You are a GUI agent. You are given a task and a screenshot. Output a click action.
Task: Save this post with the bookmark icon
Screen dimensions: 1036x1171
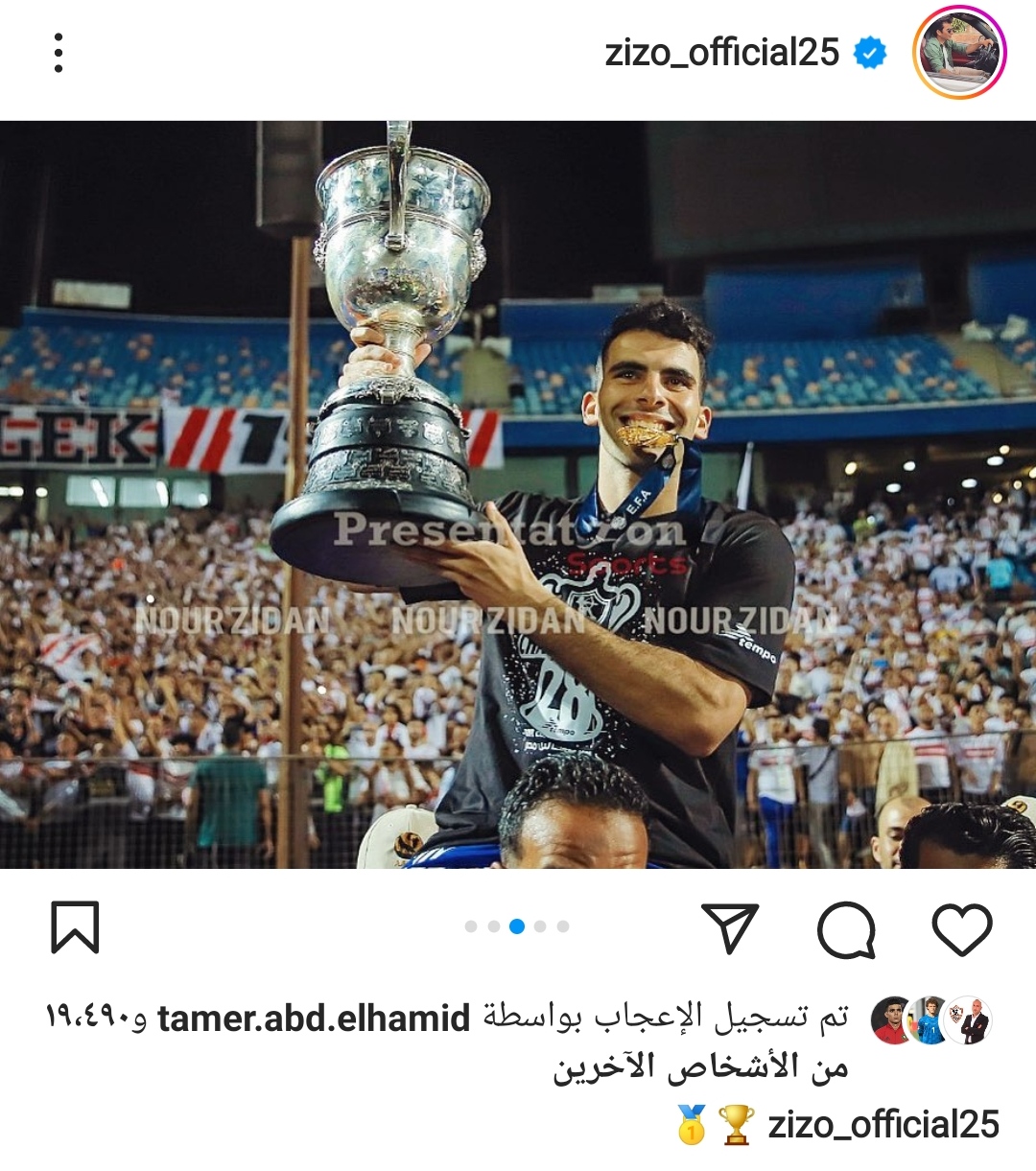[75, 927]
